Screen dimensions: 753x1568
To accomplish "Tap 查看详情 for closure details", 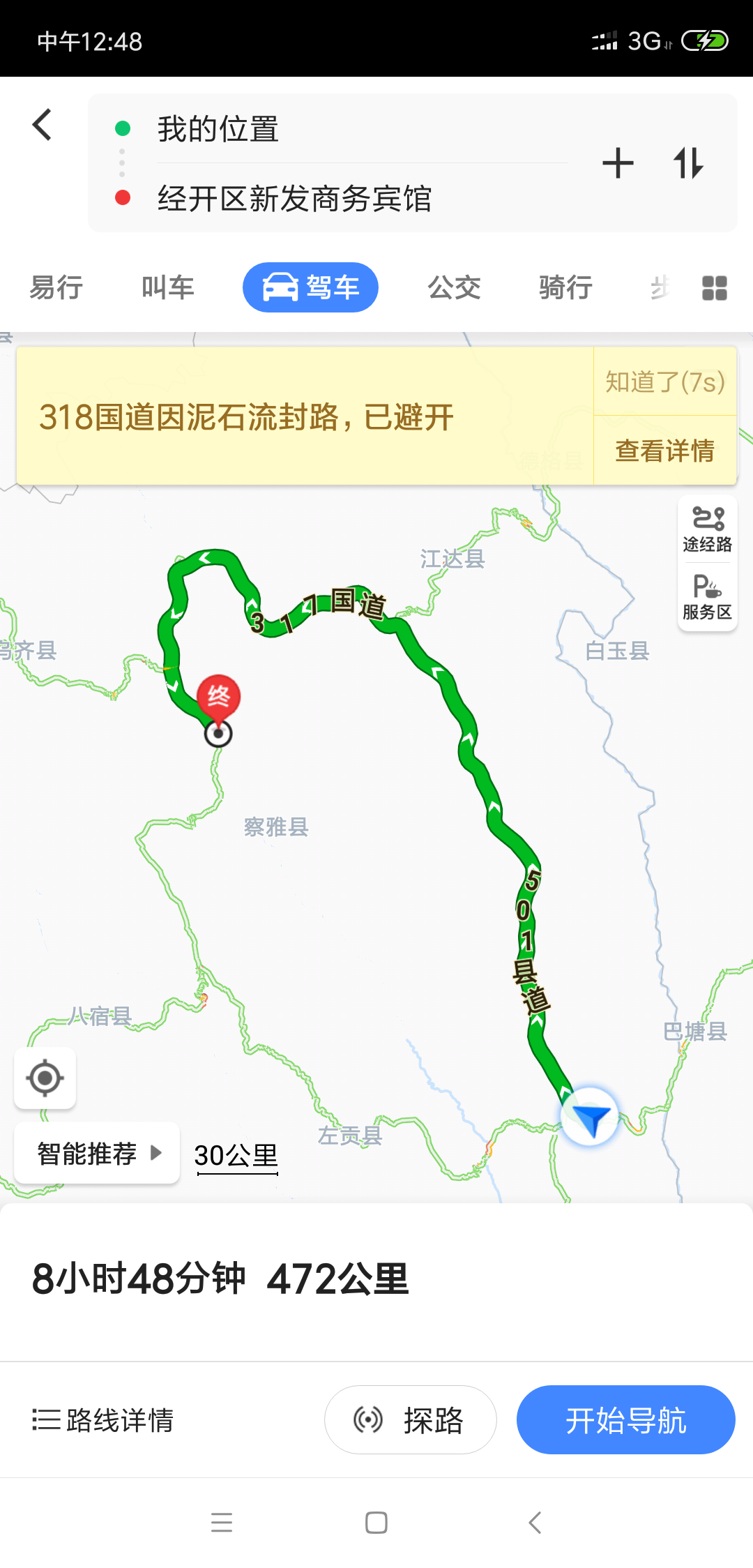I will point(665,451).
